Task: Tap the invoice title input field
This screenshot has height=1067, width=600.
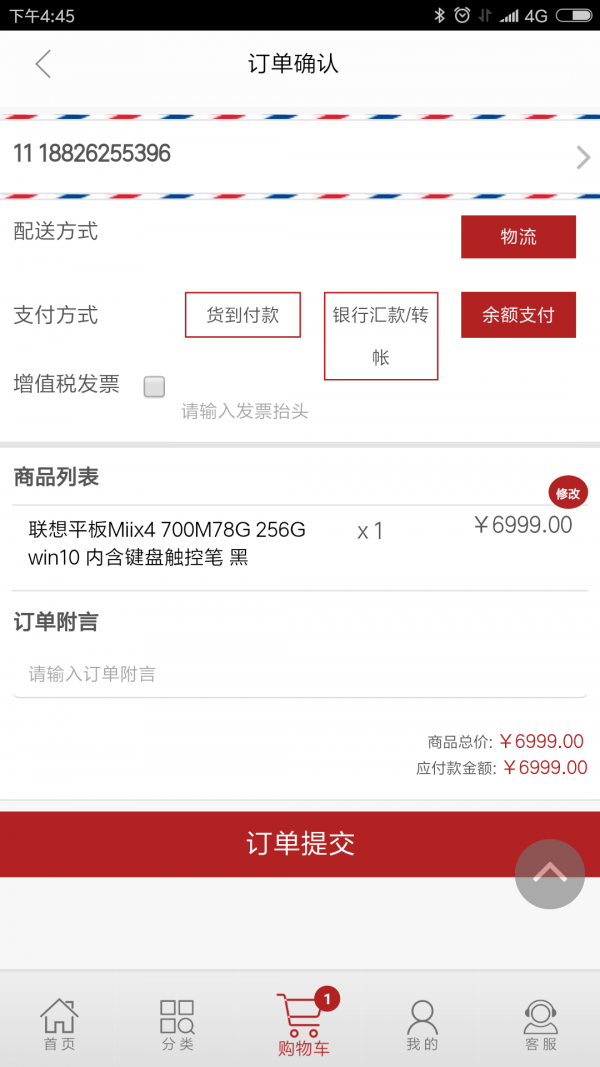Action: click(x=245, y=411)
